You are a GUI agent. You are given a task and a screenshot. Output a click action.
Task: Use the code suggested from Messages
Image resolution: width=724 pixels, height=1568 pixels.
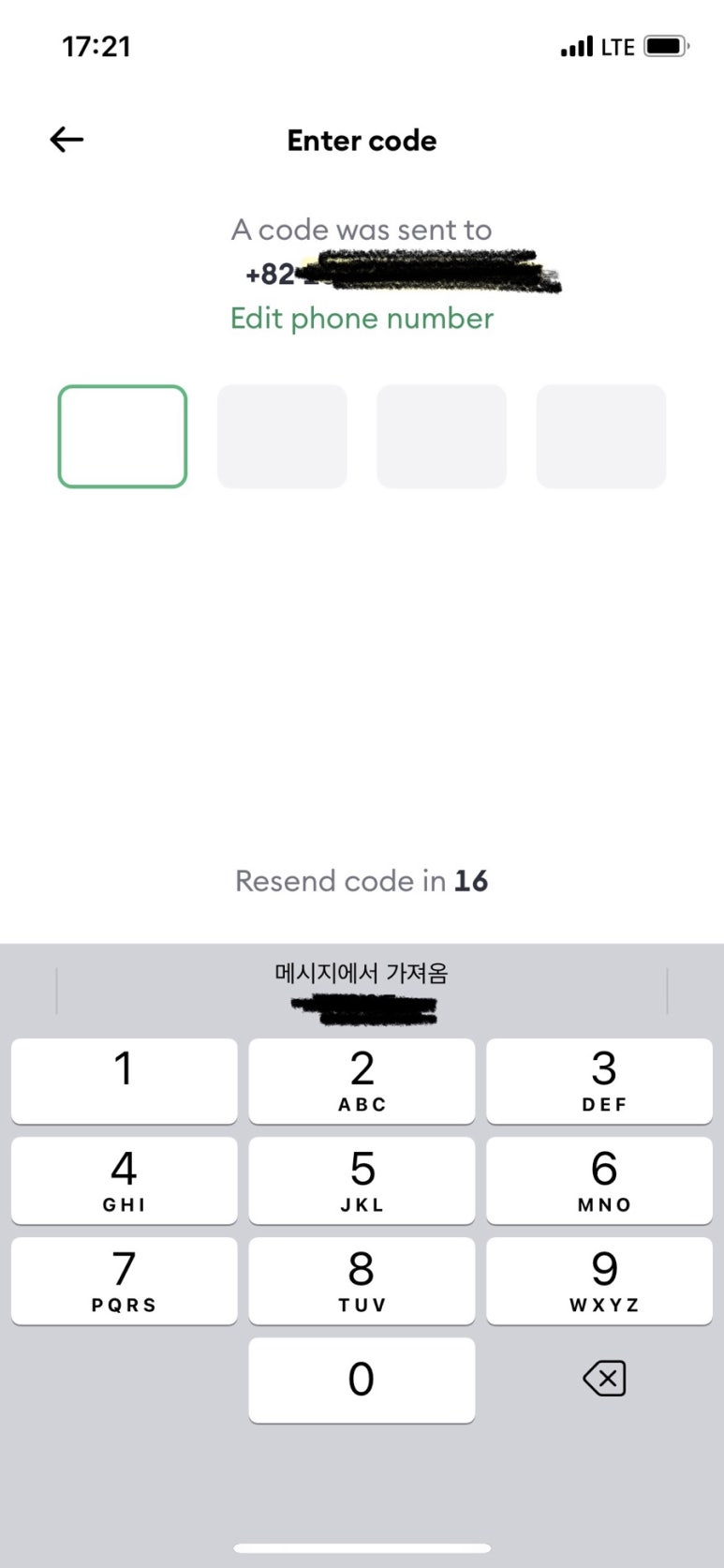pyautogui.click(x=362, y=991)
